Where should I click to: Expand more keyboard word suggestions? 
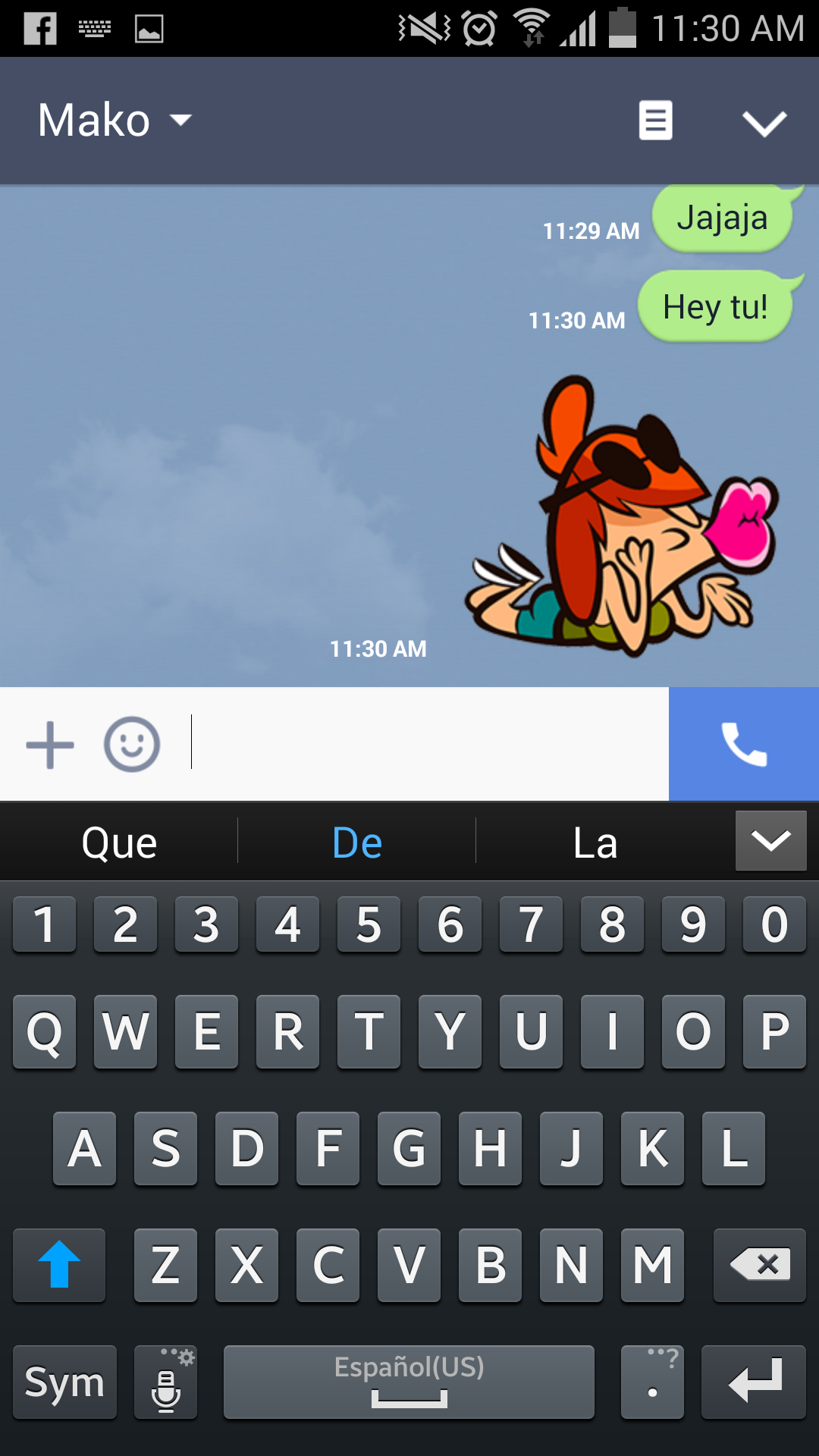click(x=770, y=840)
